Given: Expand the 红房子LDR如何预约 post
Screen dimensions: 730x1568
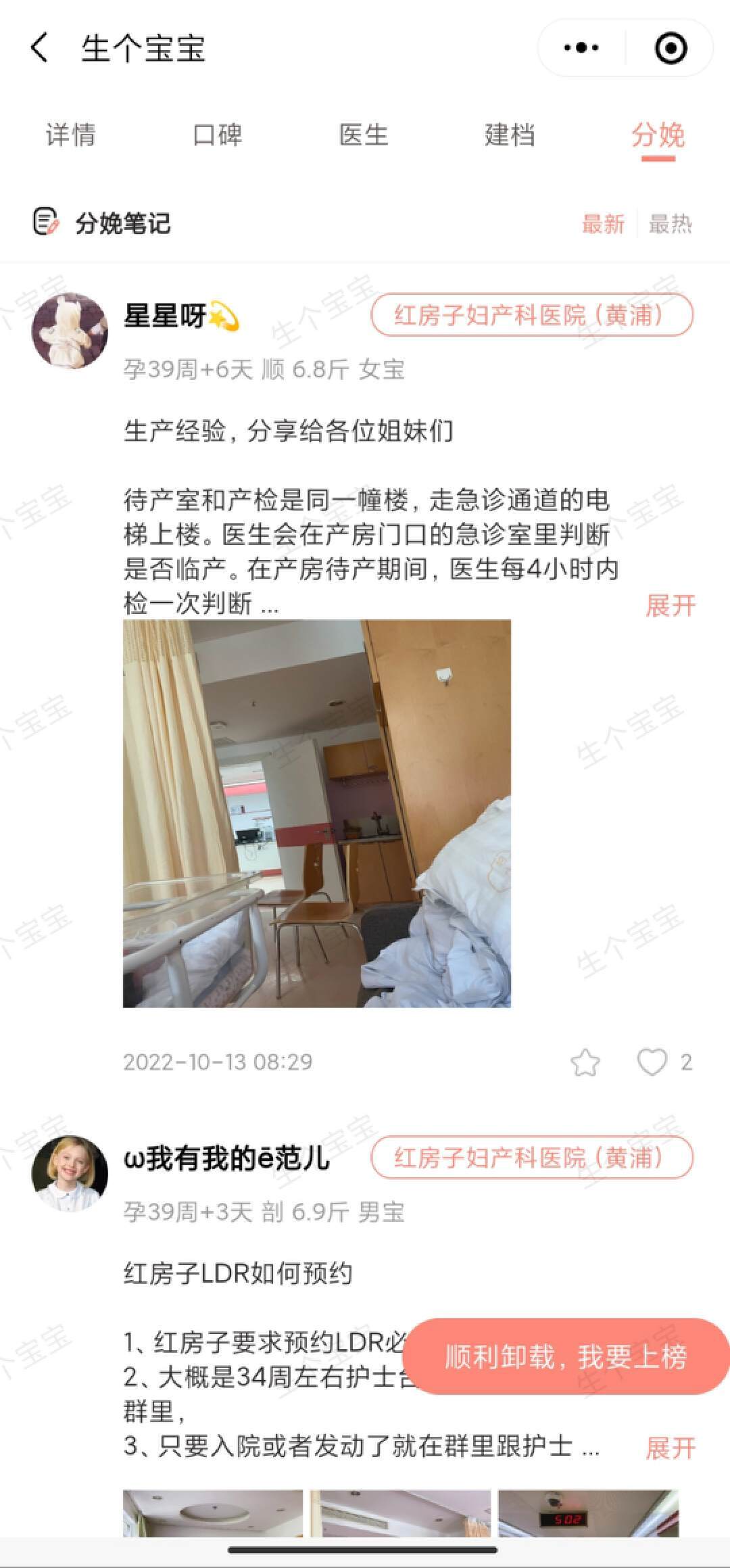Looking at the screenshot, I should (x=670, y=1448).
